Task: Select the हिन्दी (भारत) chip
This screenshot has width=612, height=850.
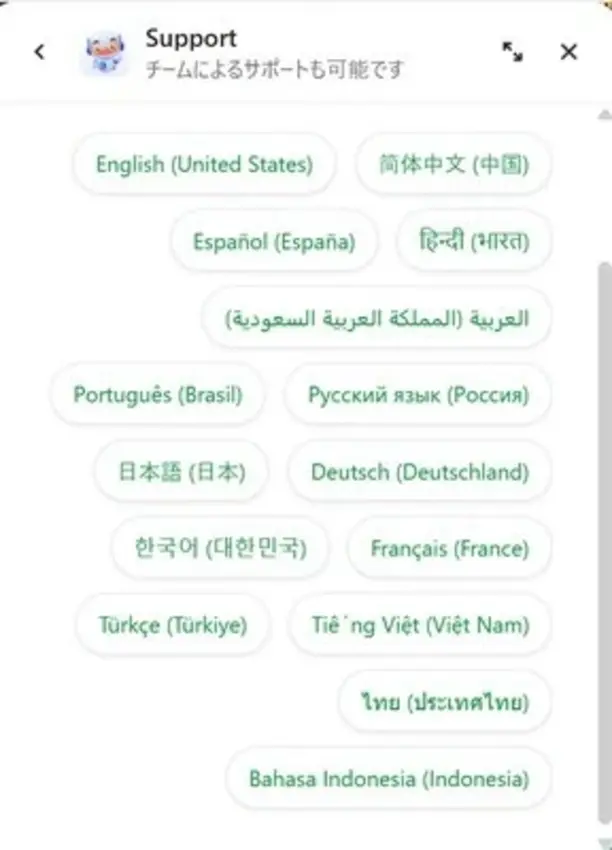Action: pos(474,241)
